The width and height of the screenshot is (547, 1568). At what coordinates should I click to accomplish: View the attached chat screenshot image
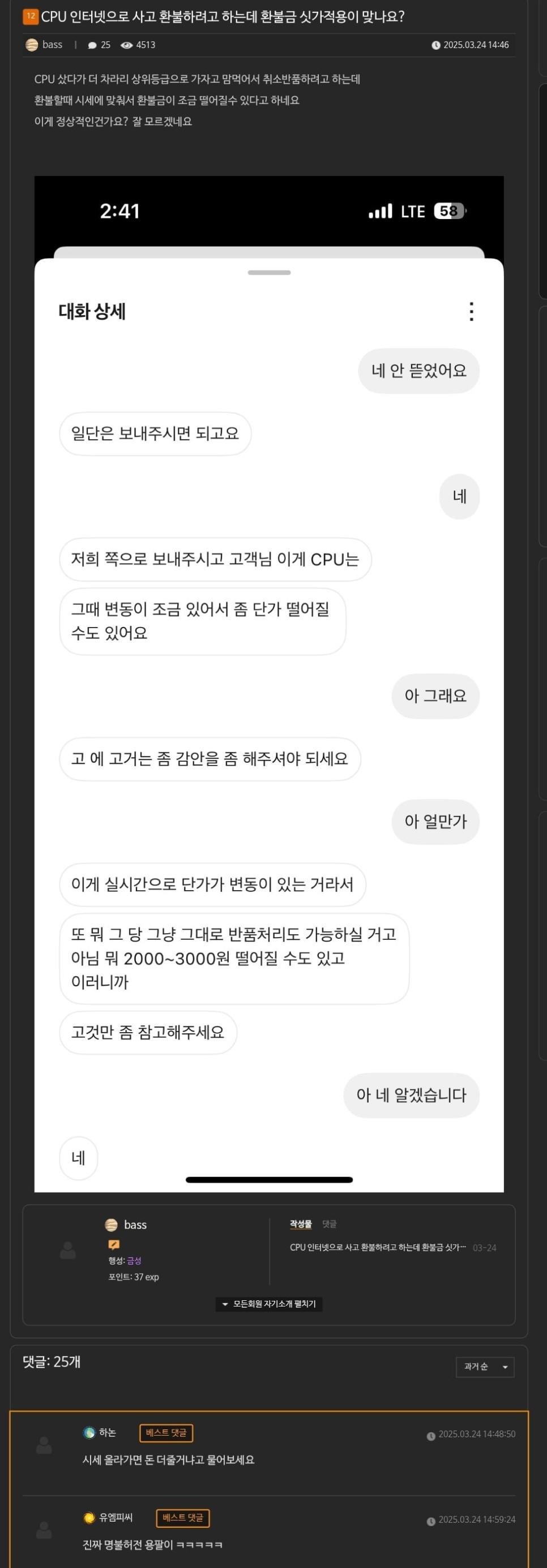pyautogui.click(x=268, y=684)
